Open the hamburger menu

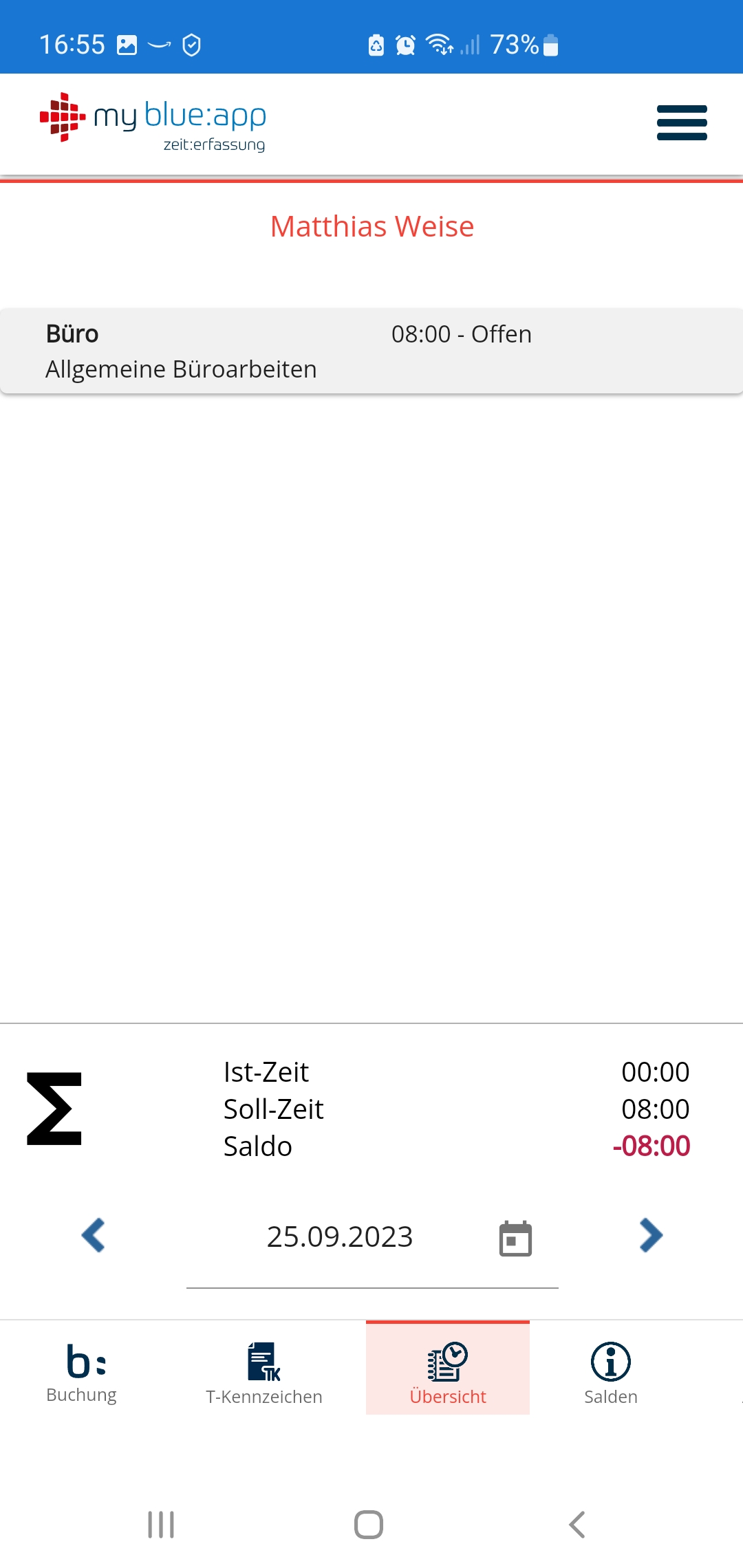tap(681, 122)
